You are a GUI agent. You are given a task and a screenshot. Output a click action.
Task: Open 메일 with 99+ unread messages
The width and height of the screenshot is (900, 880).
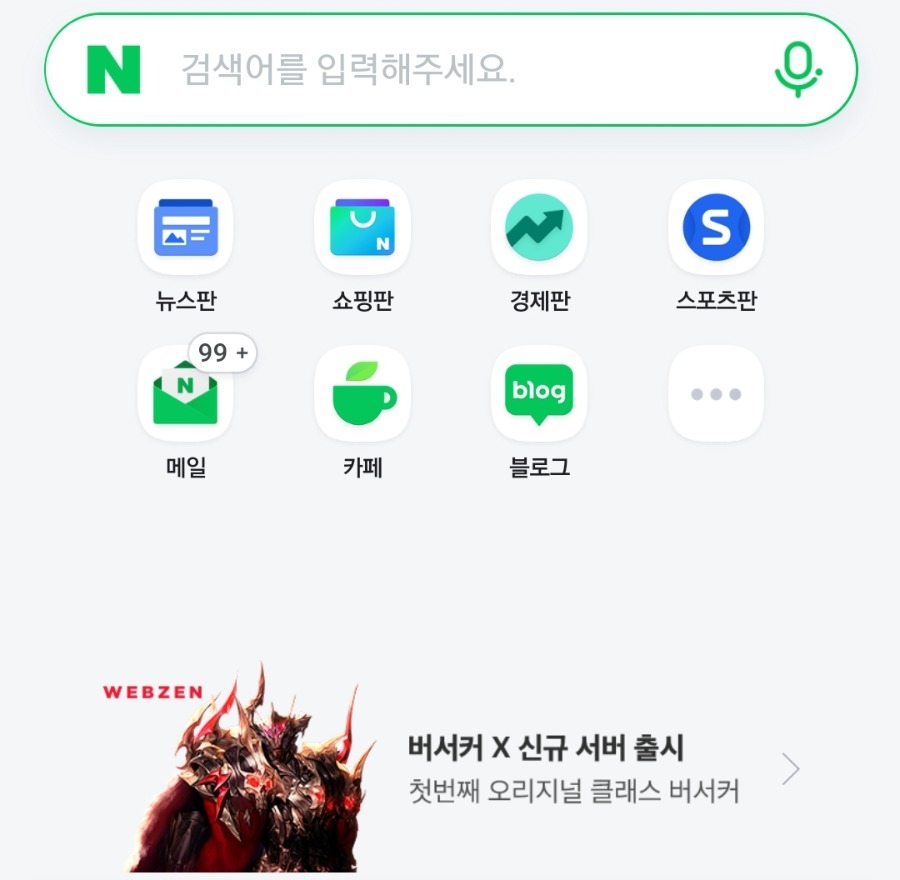click(x=185, y=394)
